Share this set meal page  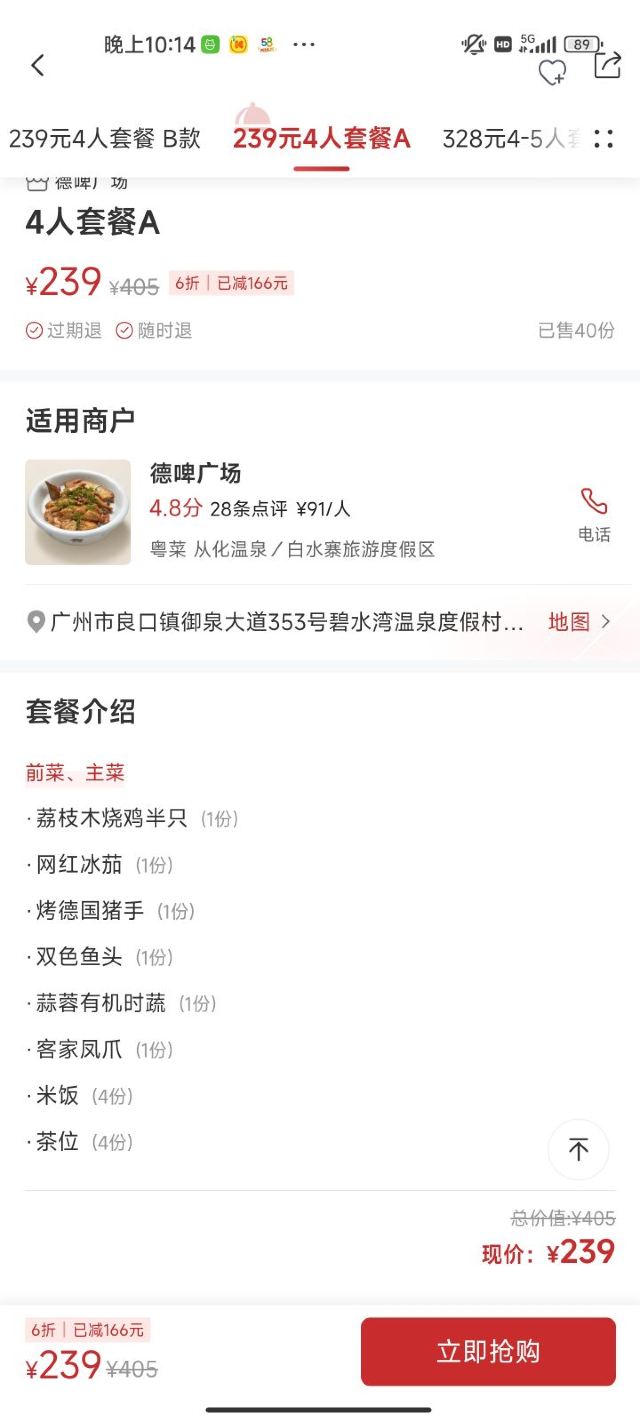coord(607,66)
